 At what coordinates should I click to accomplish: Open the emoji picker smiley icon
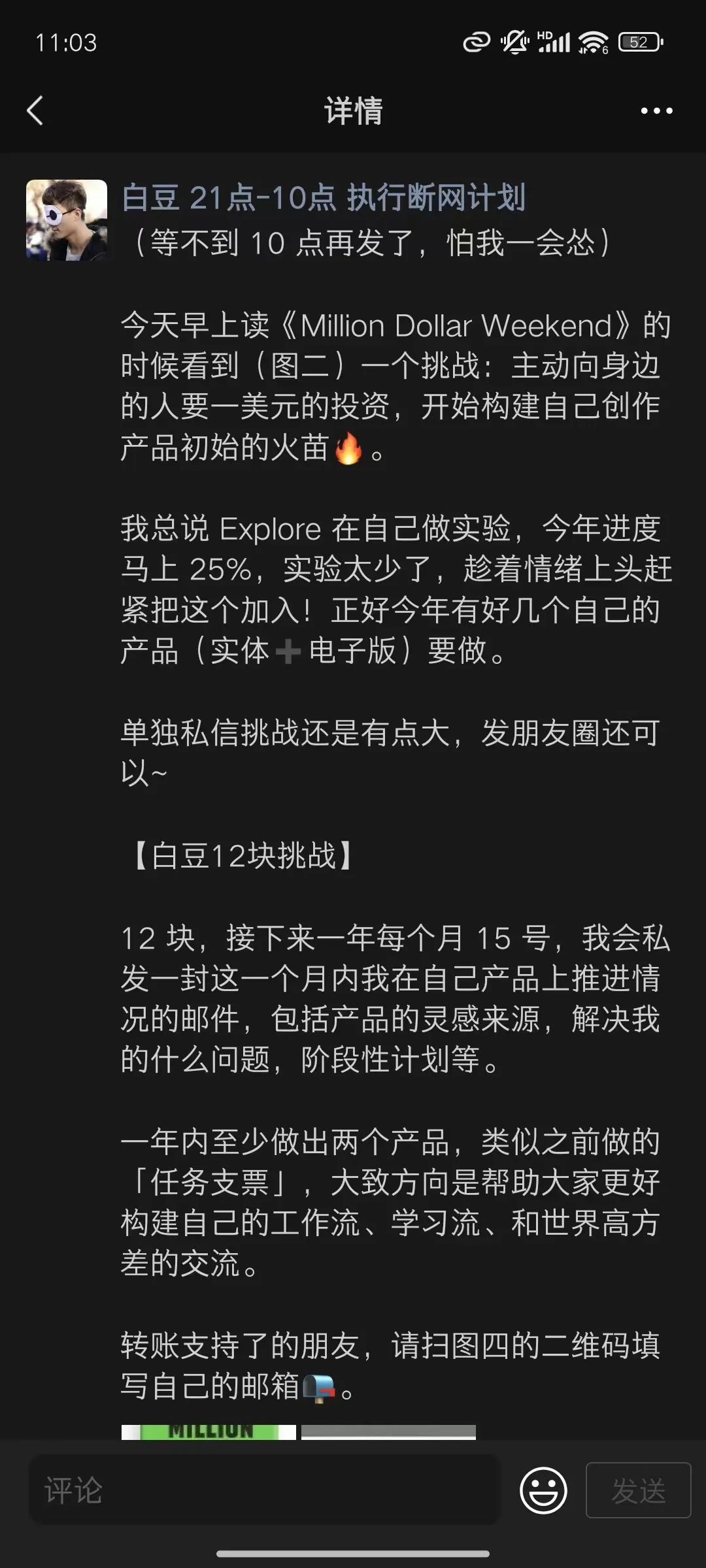(x=543, y=1490)
